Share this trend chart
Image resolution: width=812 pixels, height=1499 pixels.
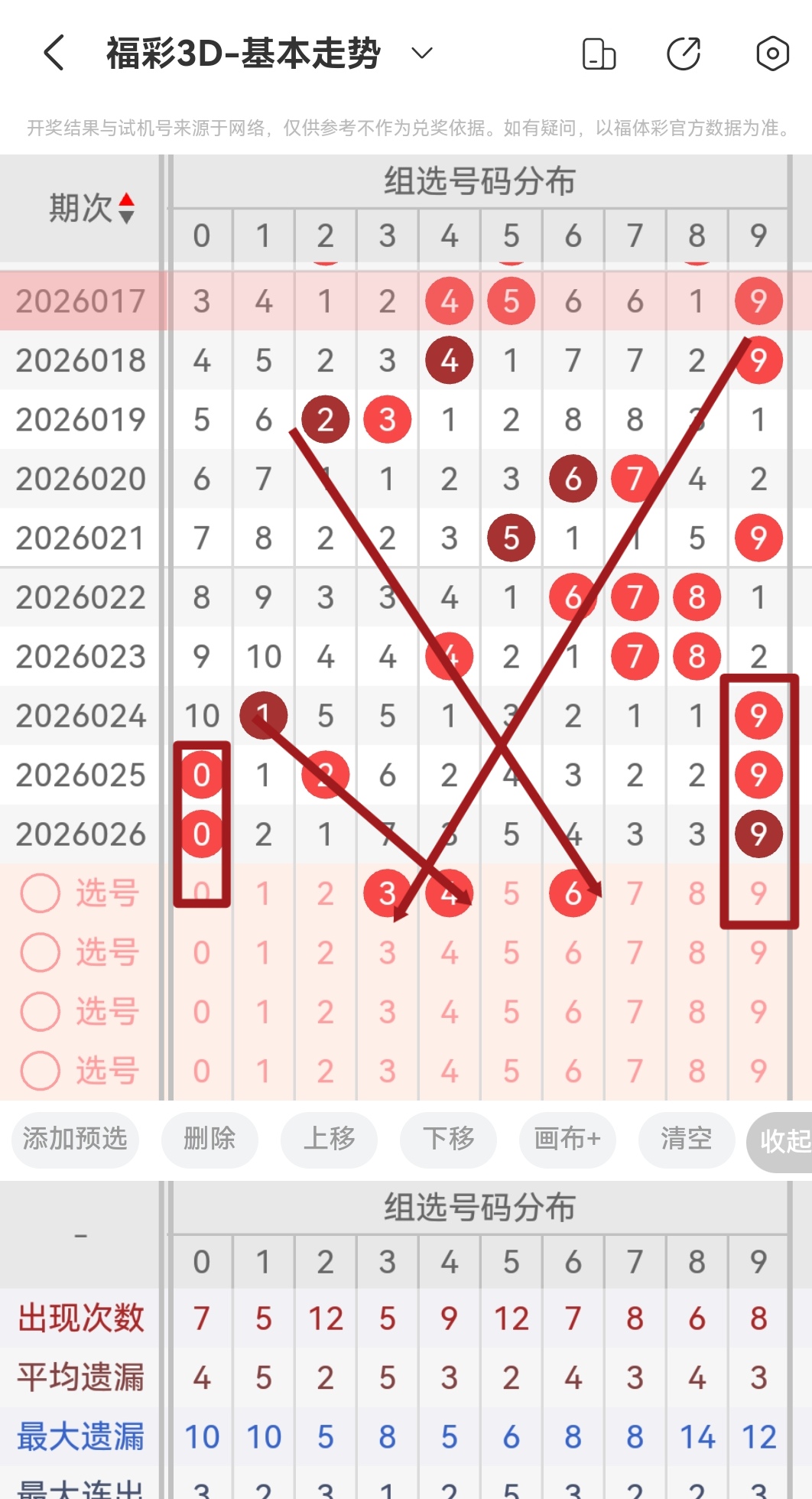click(684, 54)
